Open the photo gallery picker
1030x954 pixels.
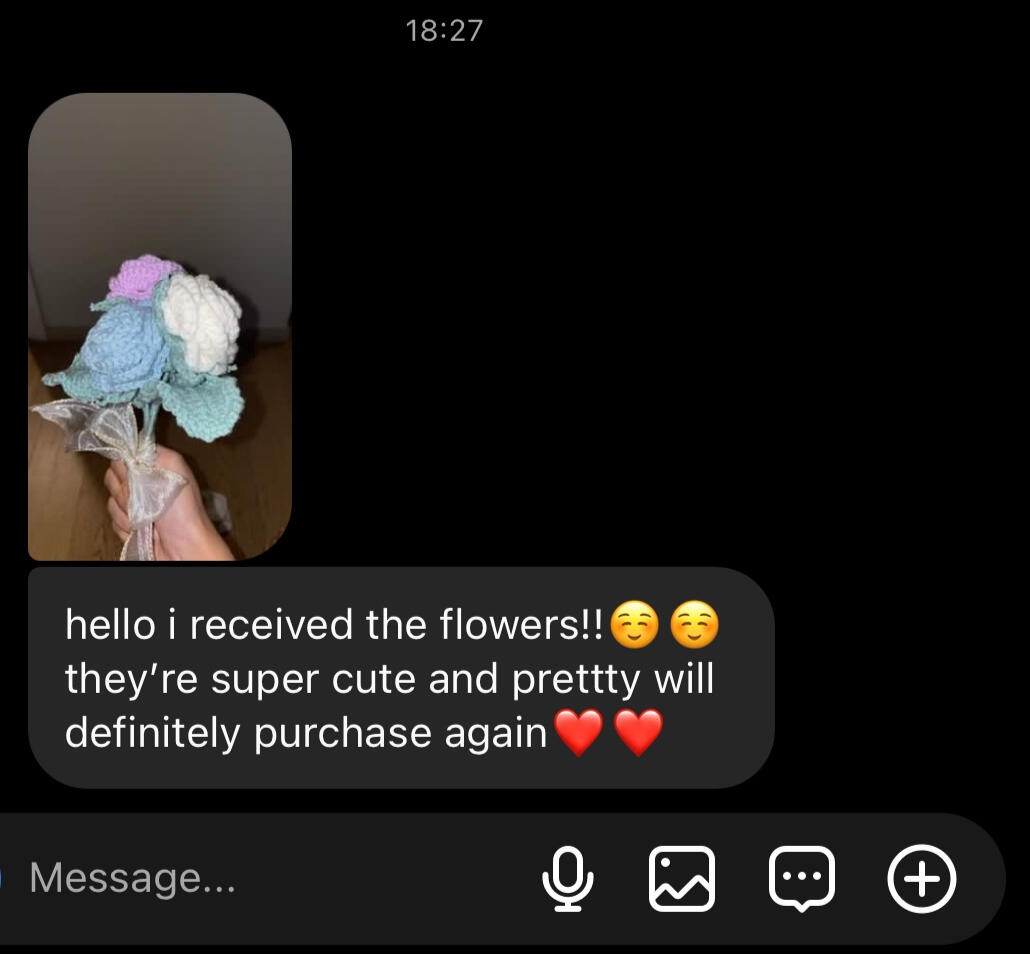click(x=682, y=879)
